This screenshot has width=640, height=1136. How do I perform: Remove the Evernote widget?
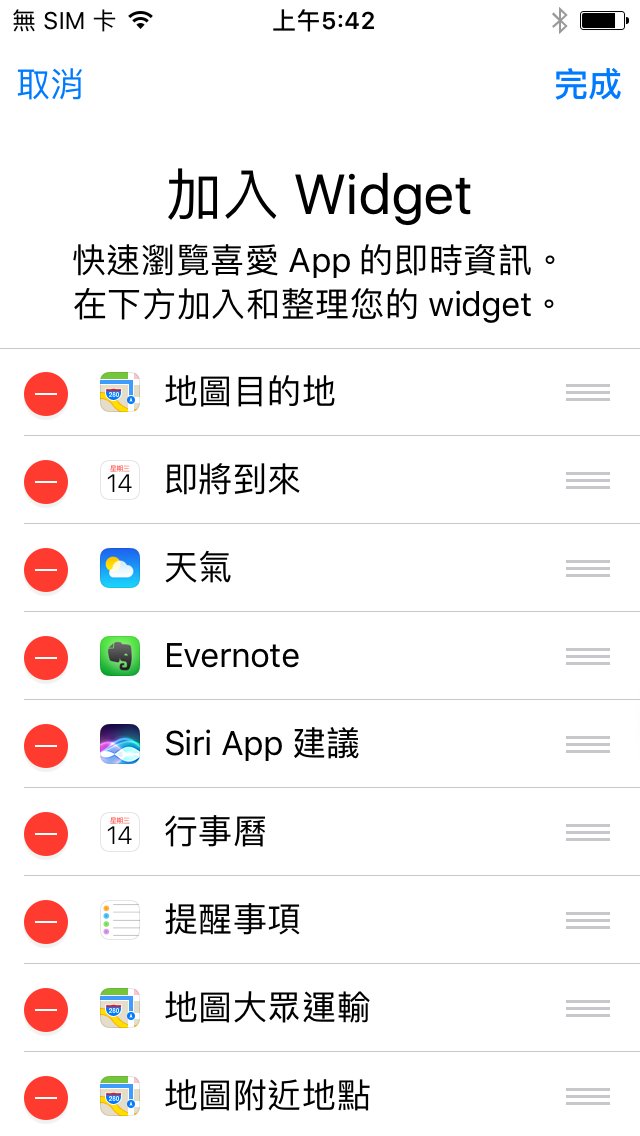tap(46, 657)
